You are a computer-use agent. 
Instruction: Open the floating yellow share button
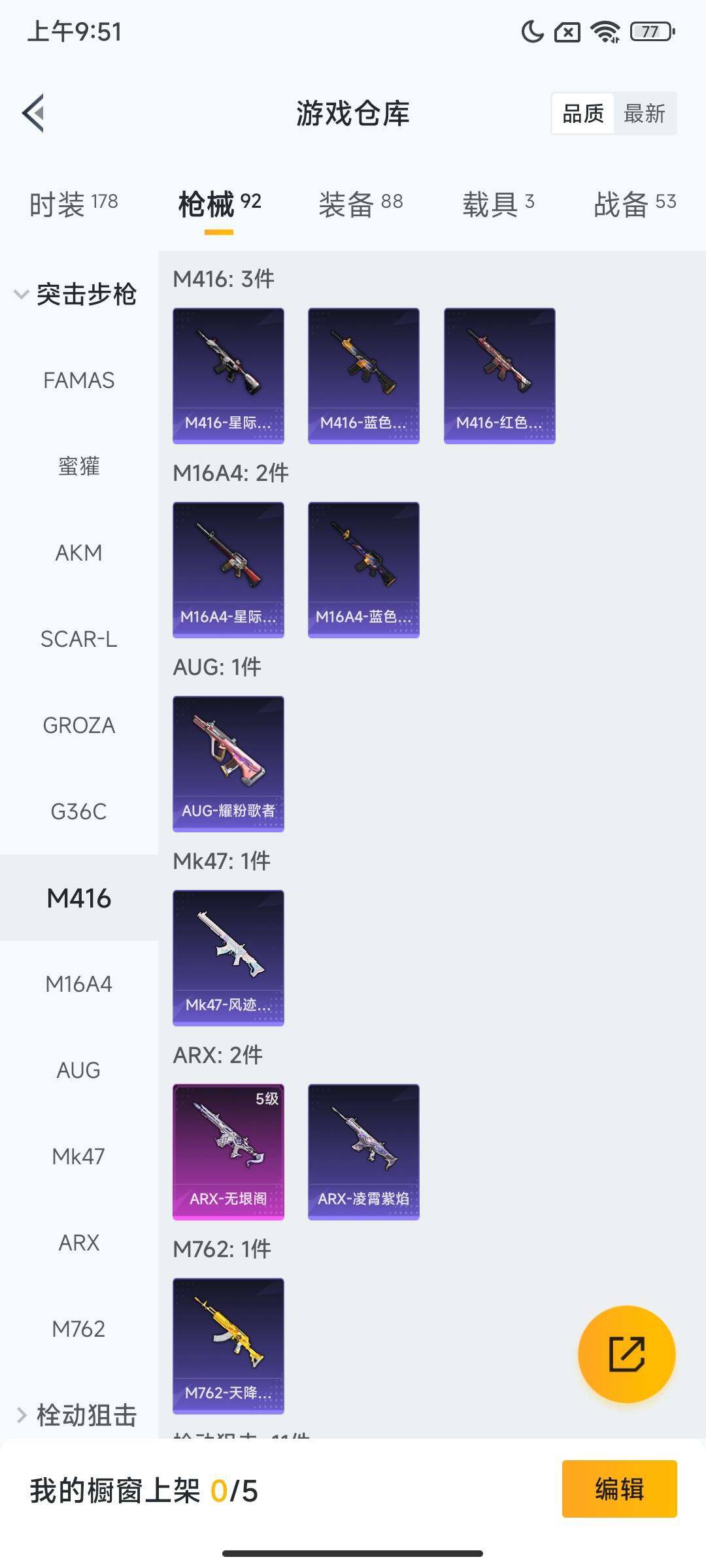(x=626, y=1355)
